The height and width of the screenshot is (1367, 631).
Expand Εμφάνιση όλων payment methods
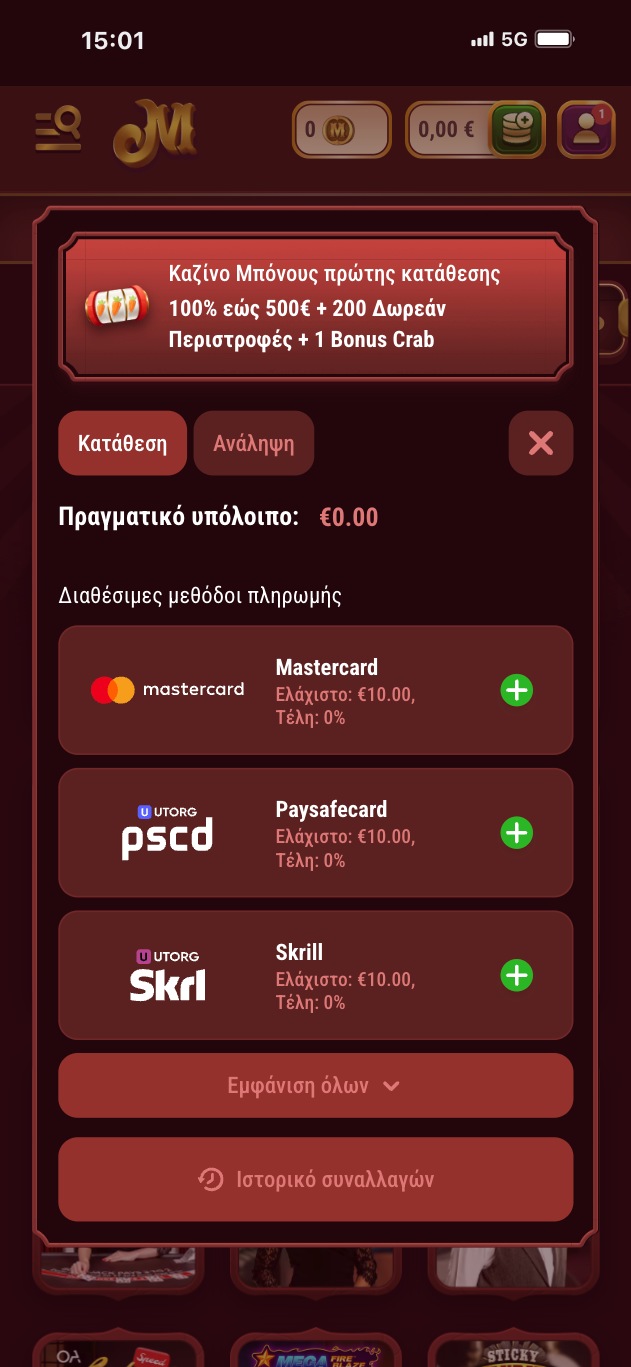coord(315,1085)
